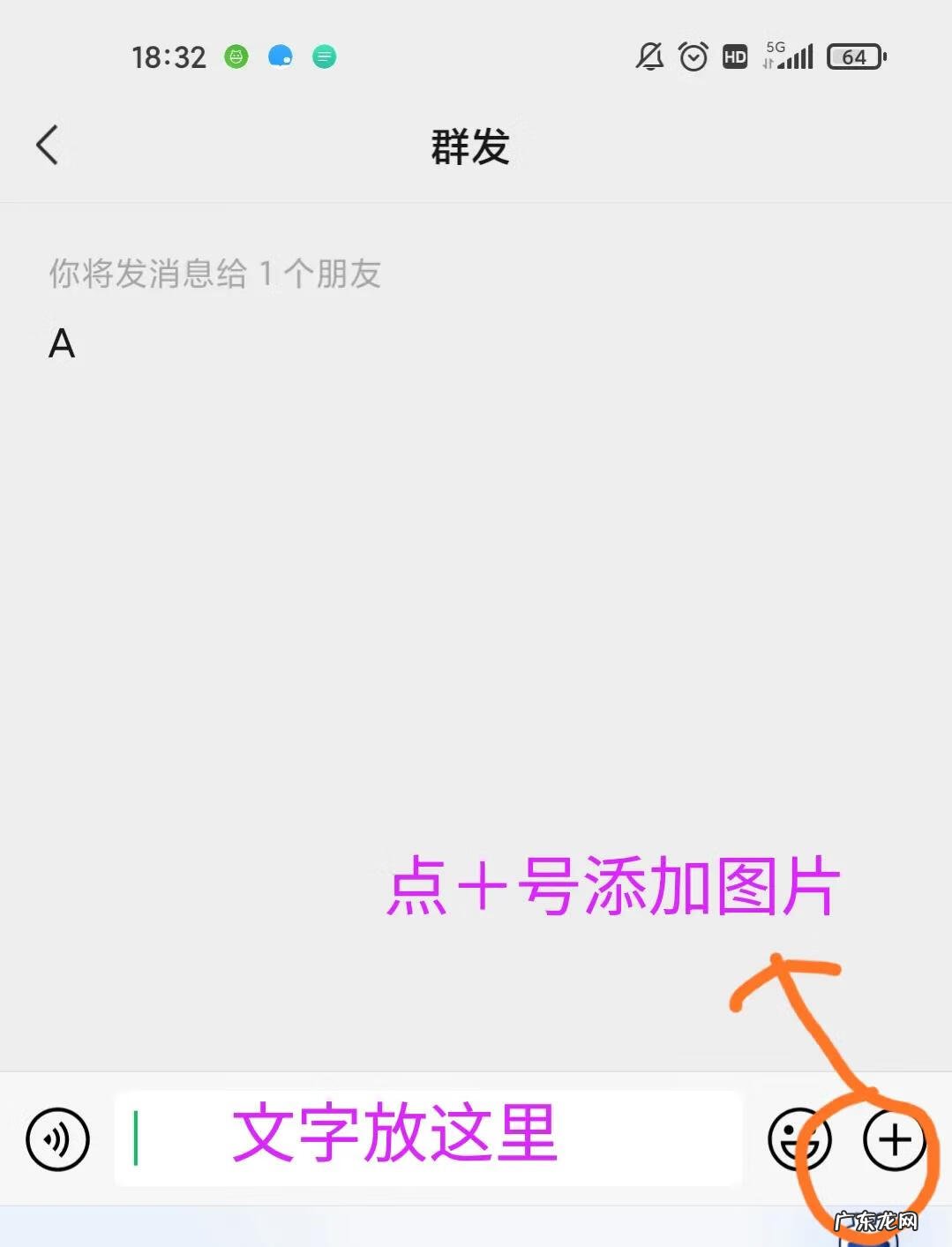Open the emoji picker
The width and height of the screenshot is (952, 1247).
click(798, 1139)
